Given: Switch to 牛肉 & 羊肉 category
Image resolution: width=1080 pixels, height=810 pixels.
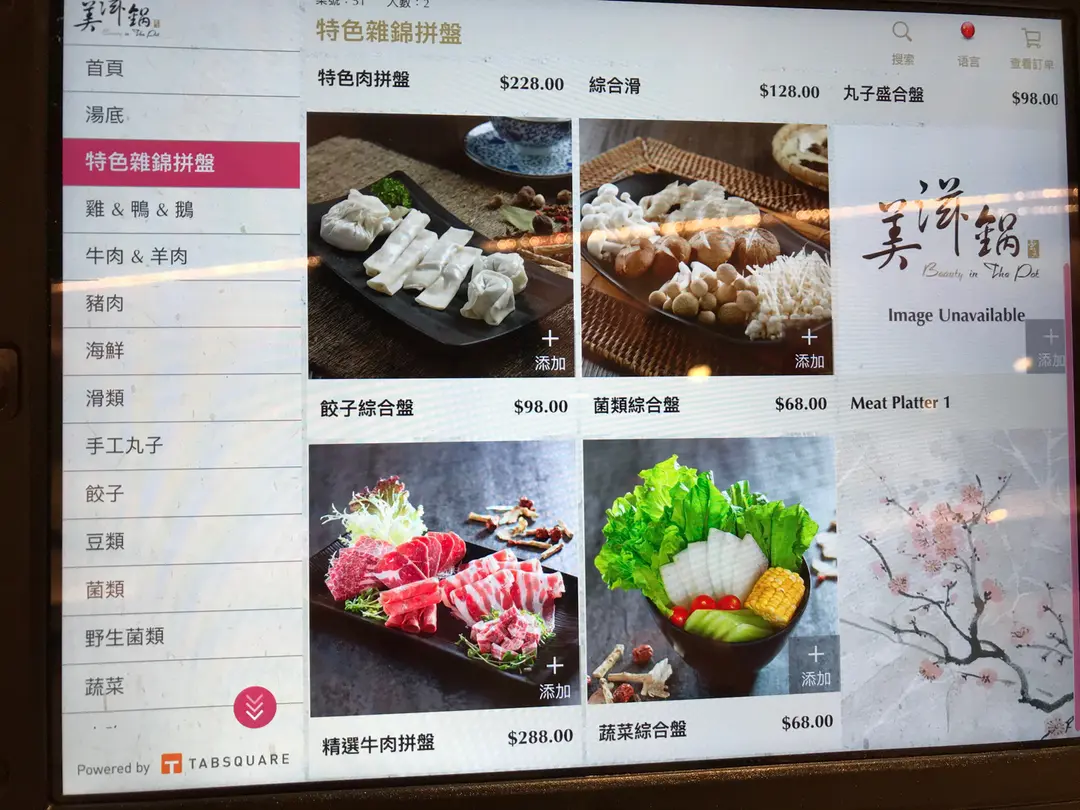Looking at the screenshot, I should [180, 257].
